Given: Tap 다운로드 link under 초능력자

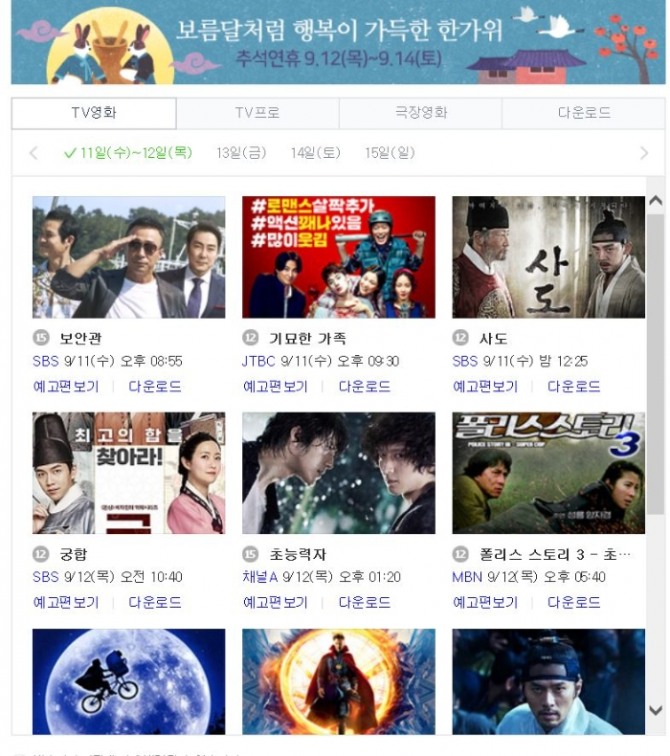Looking at the screenshot, I should point(364,602).
